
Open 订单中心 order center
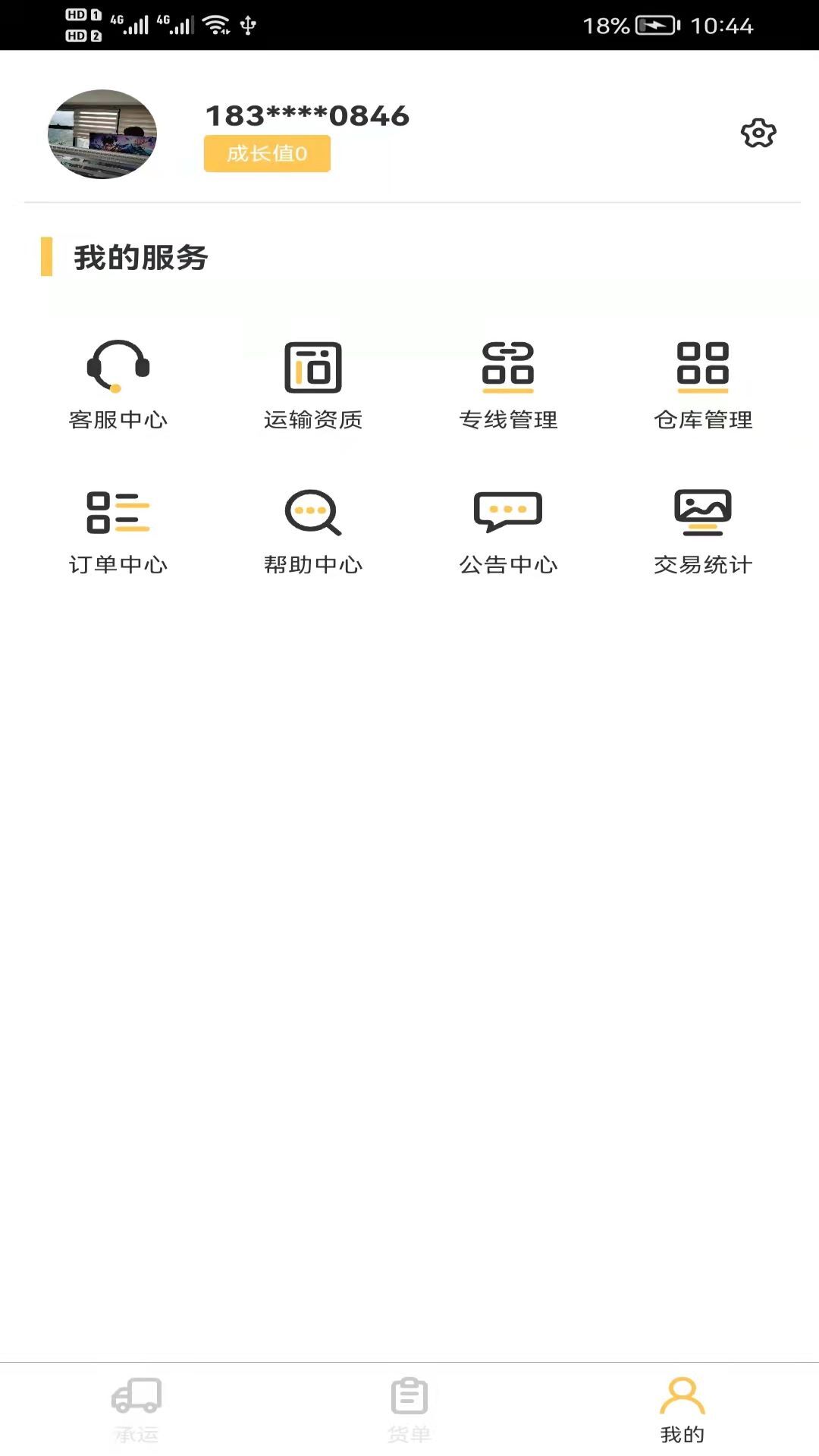[119, 527]
